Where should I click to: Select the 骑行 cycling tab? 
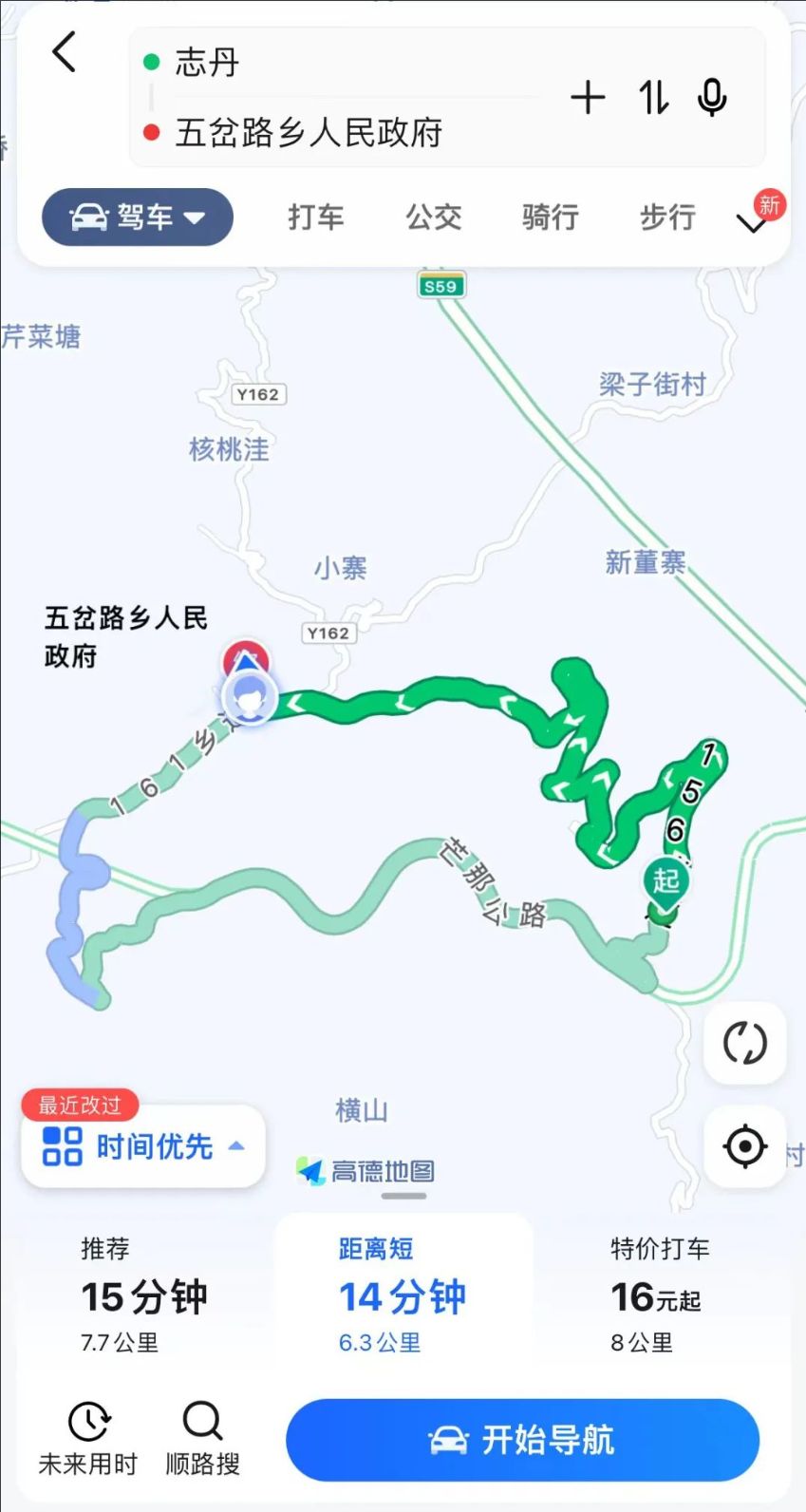coord(551,217)
